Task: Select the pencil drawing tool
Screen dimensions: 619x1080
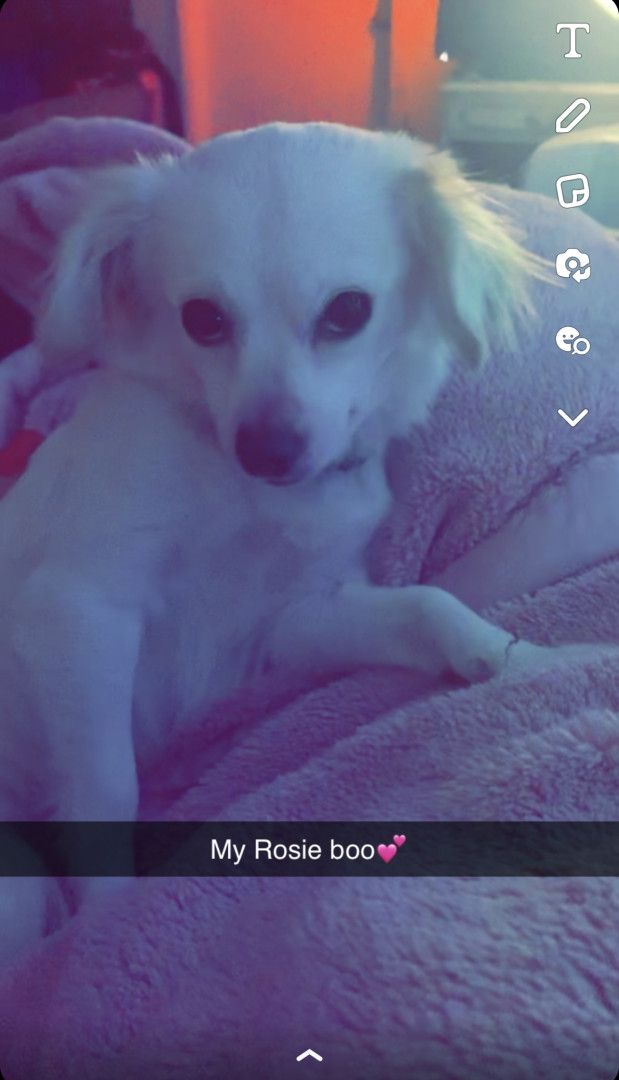Action: point(572,116)
